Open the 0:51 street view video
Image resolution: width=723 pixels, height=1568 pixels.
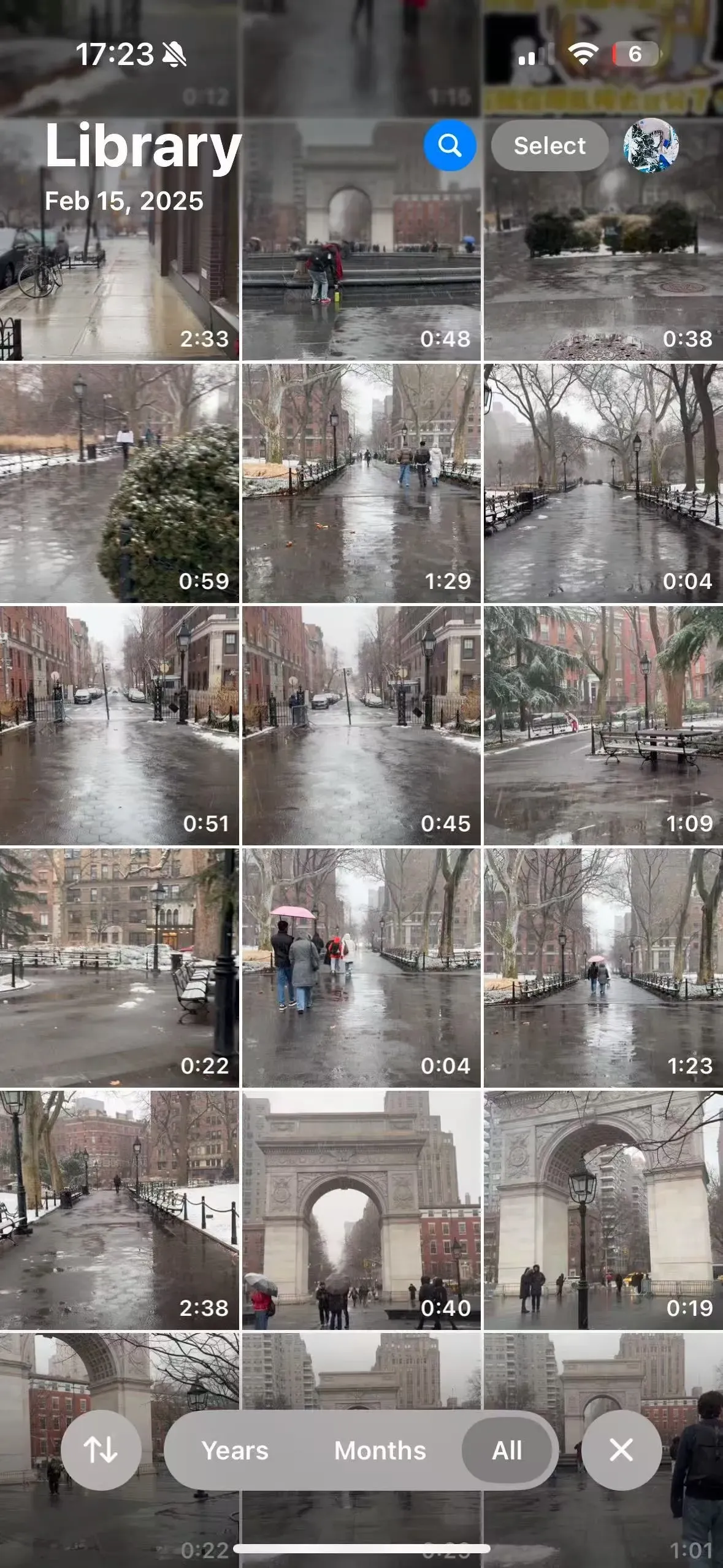tap(119, 725)
